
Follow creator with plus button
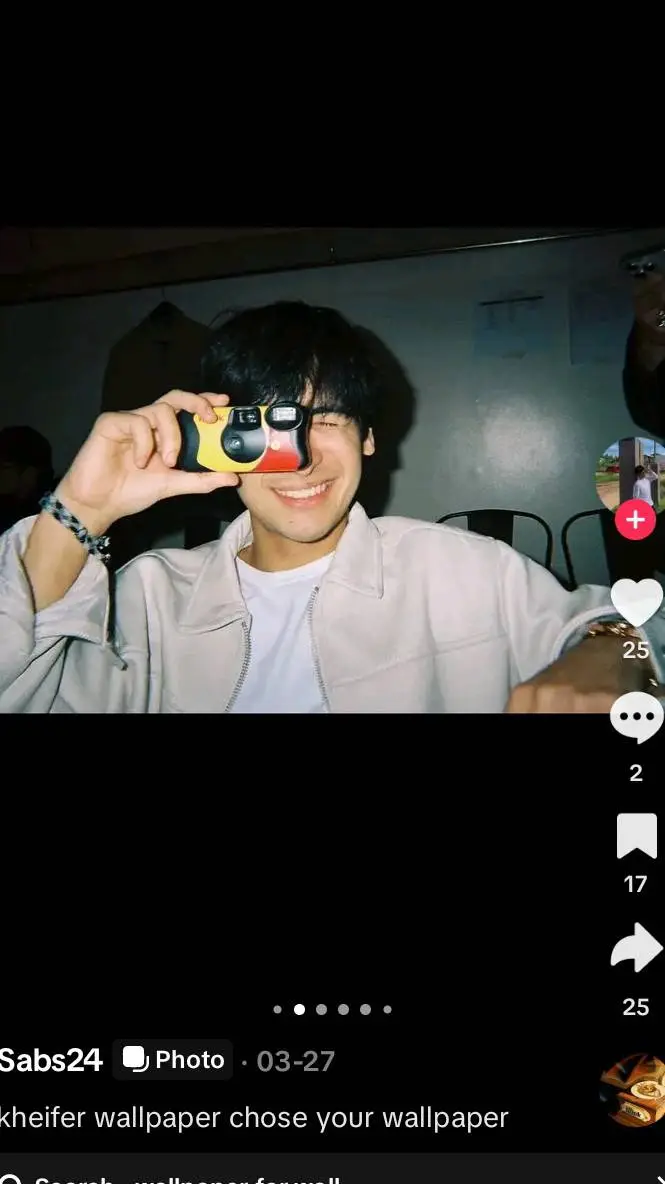click(635, 520)
